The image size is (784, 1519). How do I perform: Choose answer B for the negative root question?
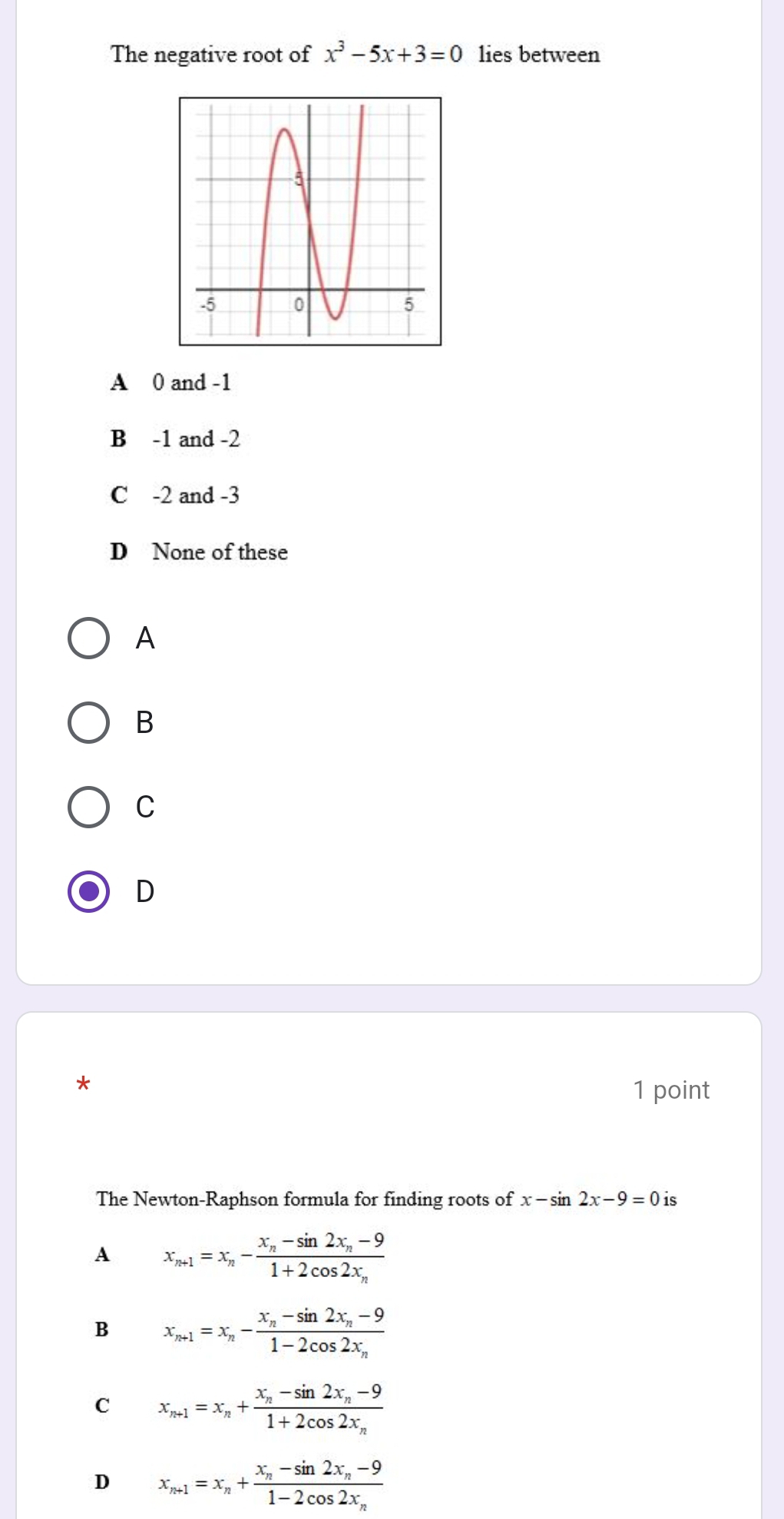pos(89,722)
